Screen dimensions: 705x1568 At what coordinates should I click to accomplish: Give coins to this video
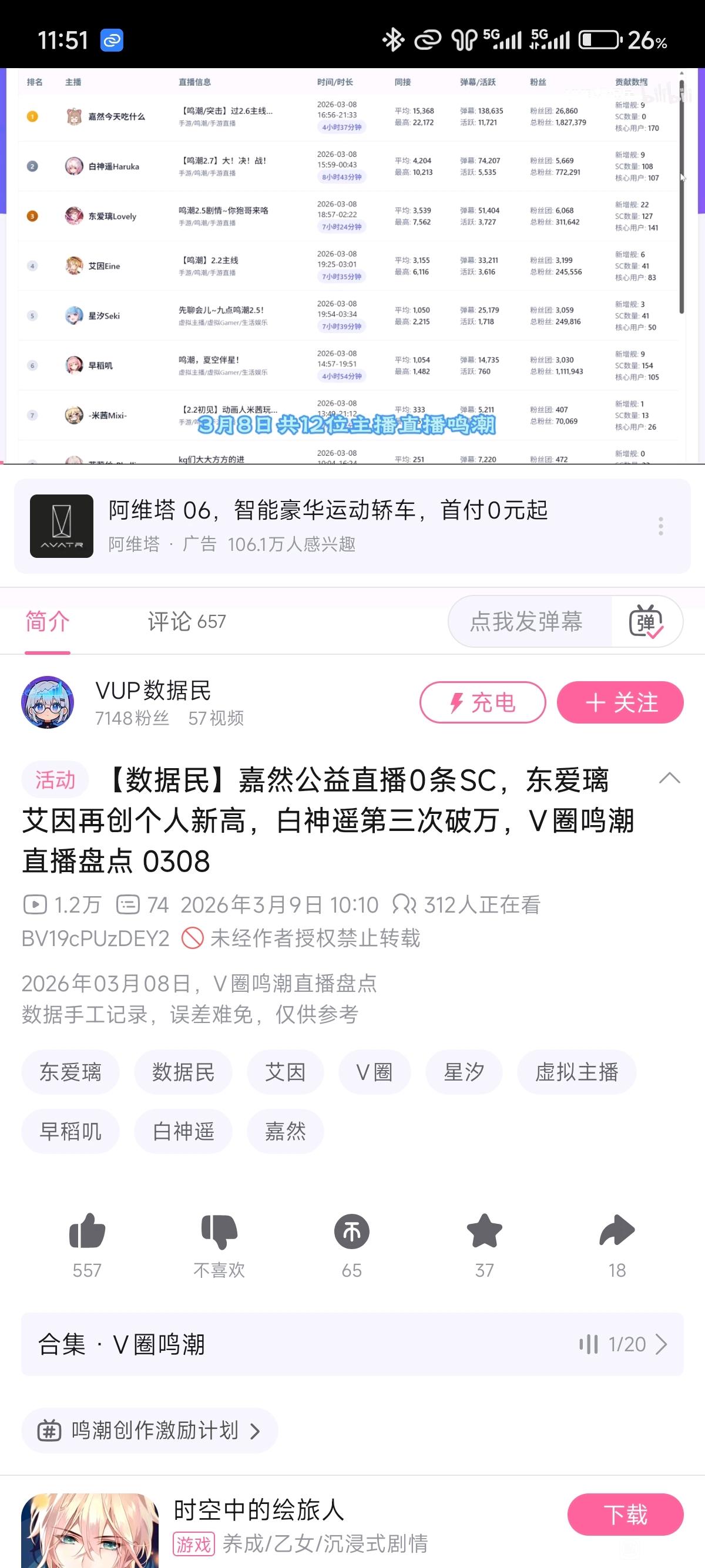(351, 1232)
